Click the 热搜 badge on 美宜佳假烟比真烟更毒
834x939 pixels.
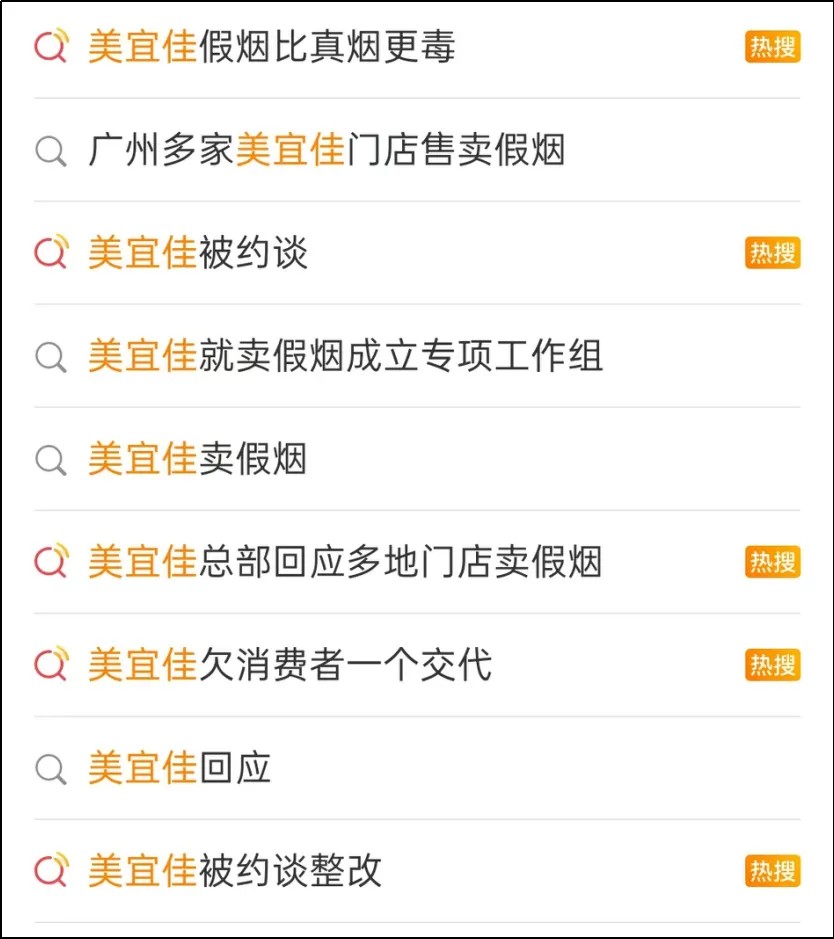coord(773,47)
